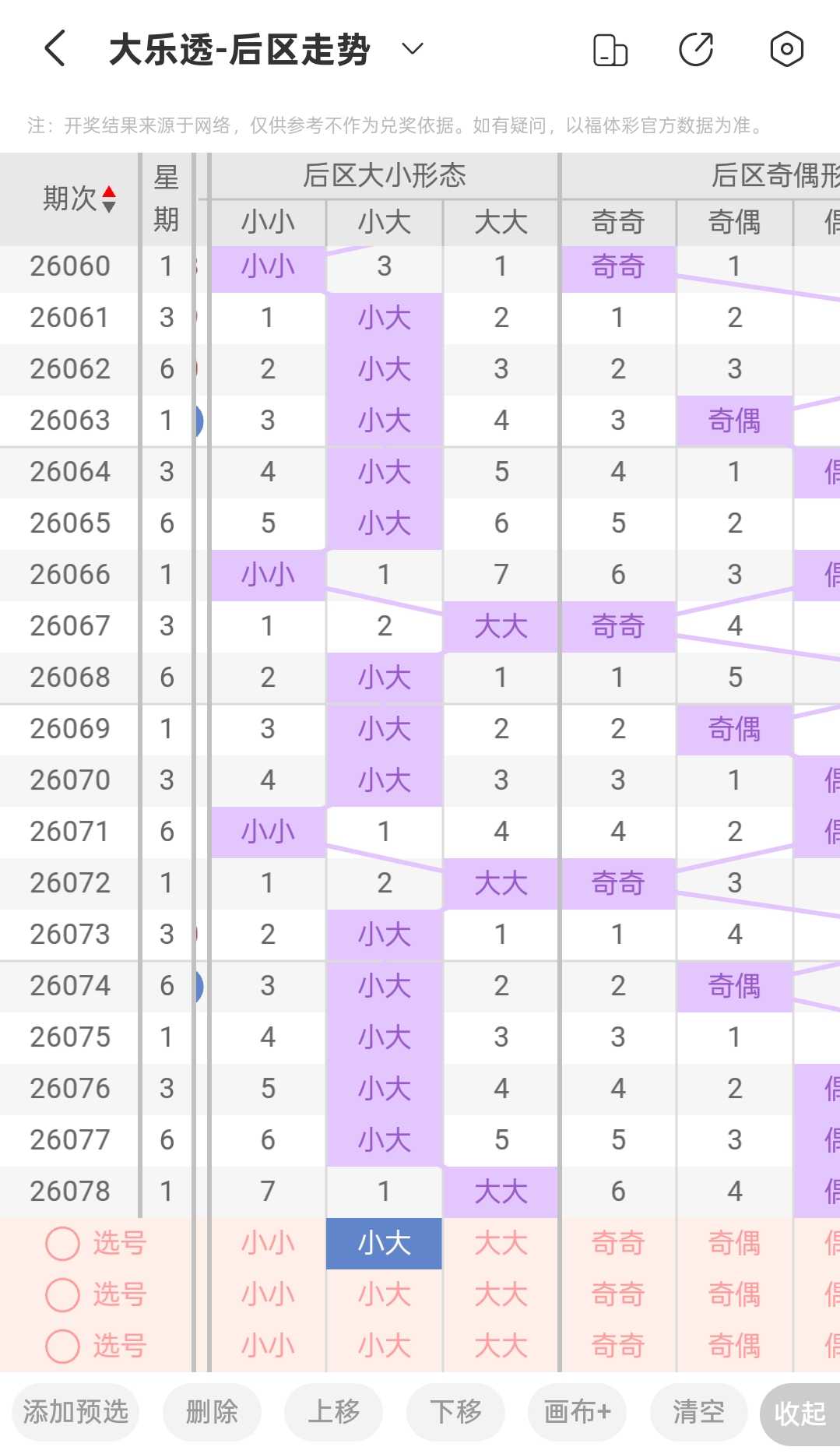
Task: Select 奇偶 in the first 选号 row
Action: (x=734, y=1244)
